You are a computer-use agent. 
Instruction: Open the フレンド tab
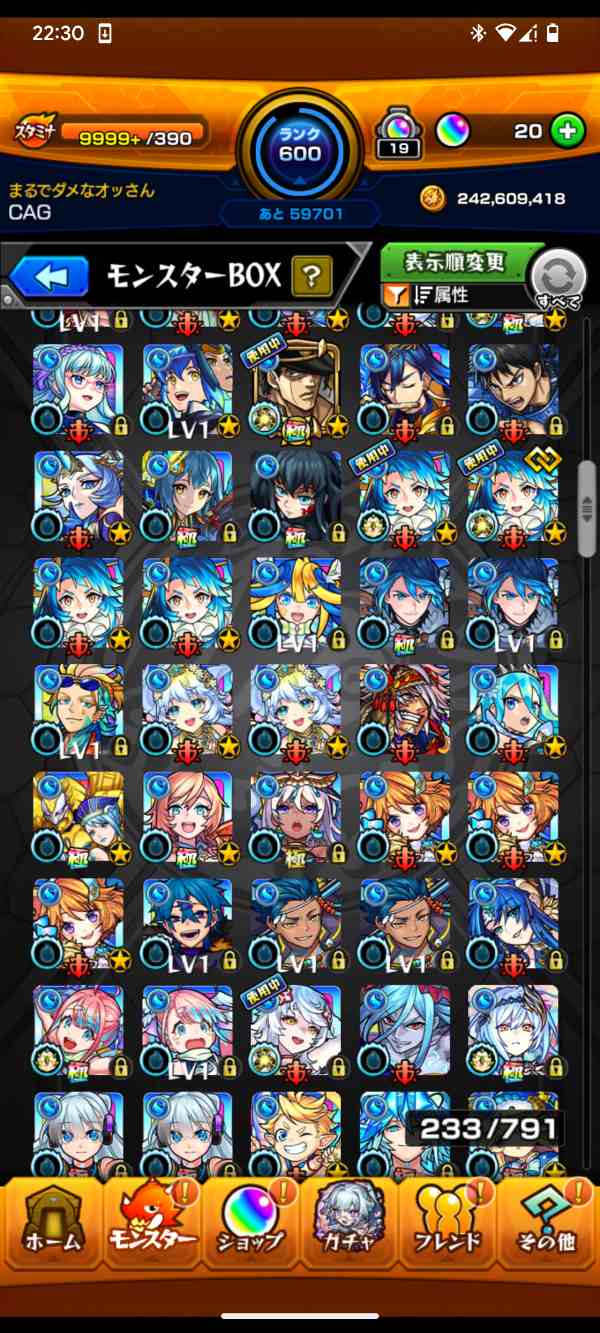click(x=447, y=1228)
